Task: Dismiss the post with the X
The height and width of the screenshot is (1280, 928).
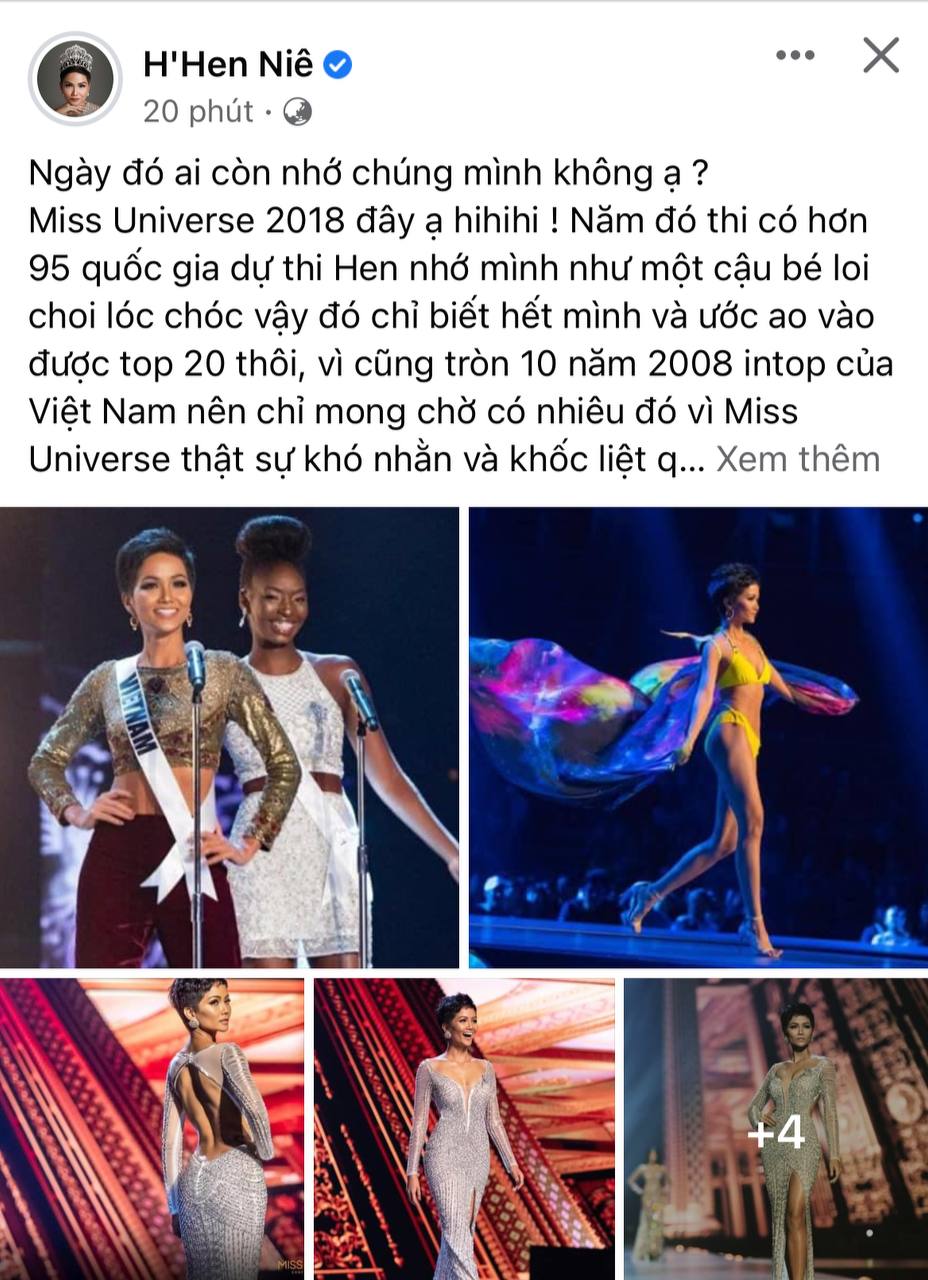Action: (881, 56)
